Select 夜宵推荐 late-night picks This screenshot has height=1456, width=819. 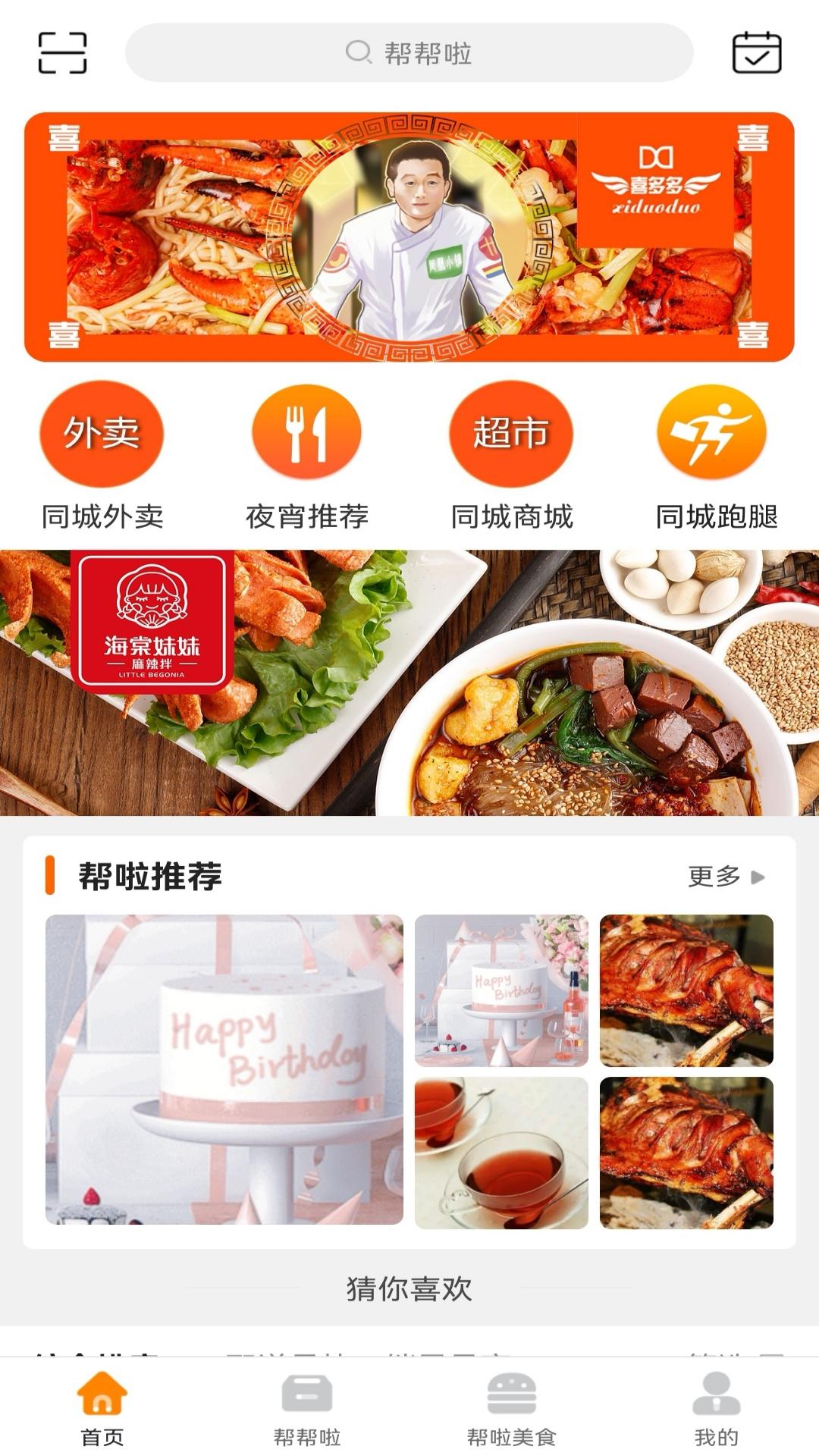click(x=307, y=457)
